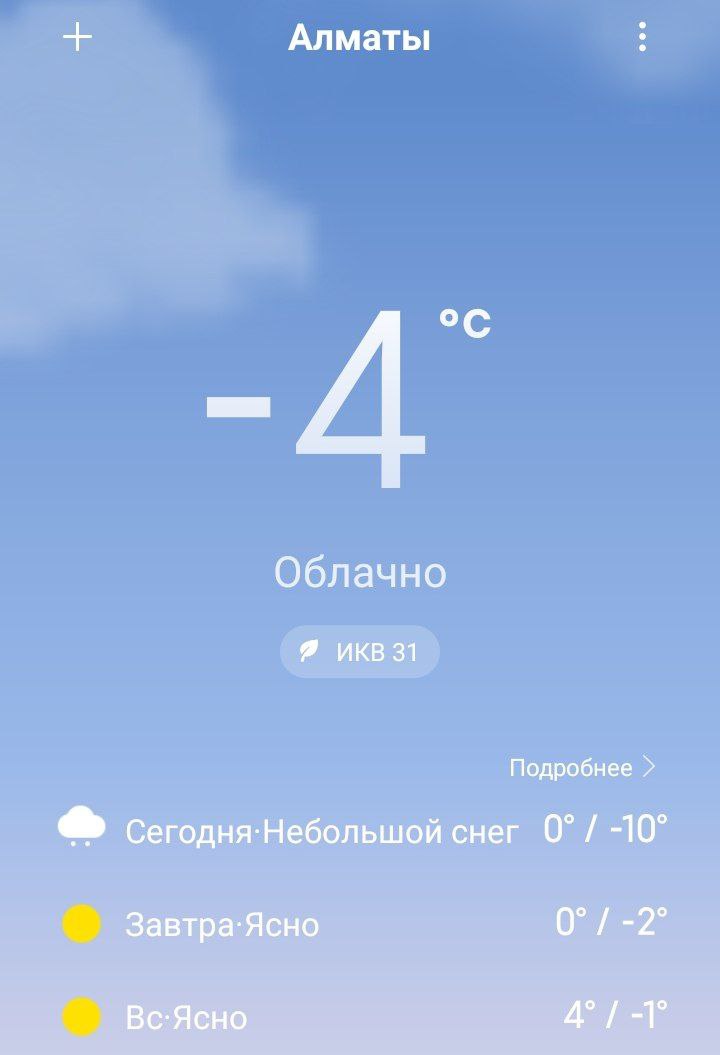Open the ИКВ 31 air quality chip
Image resolution: width=720 pixels, height=1055 pixels.
[360, 652]
